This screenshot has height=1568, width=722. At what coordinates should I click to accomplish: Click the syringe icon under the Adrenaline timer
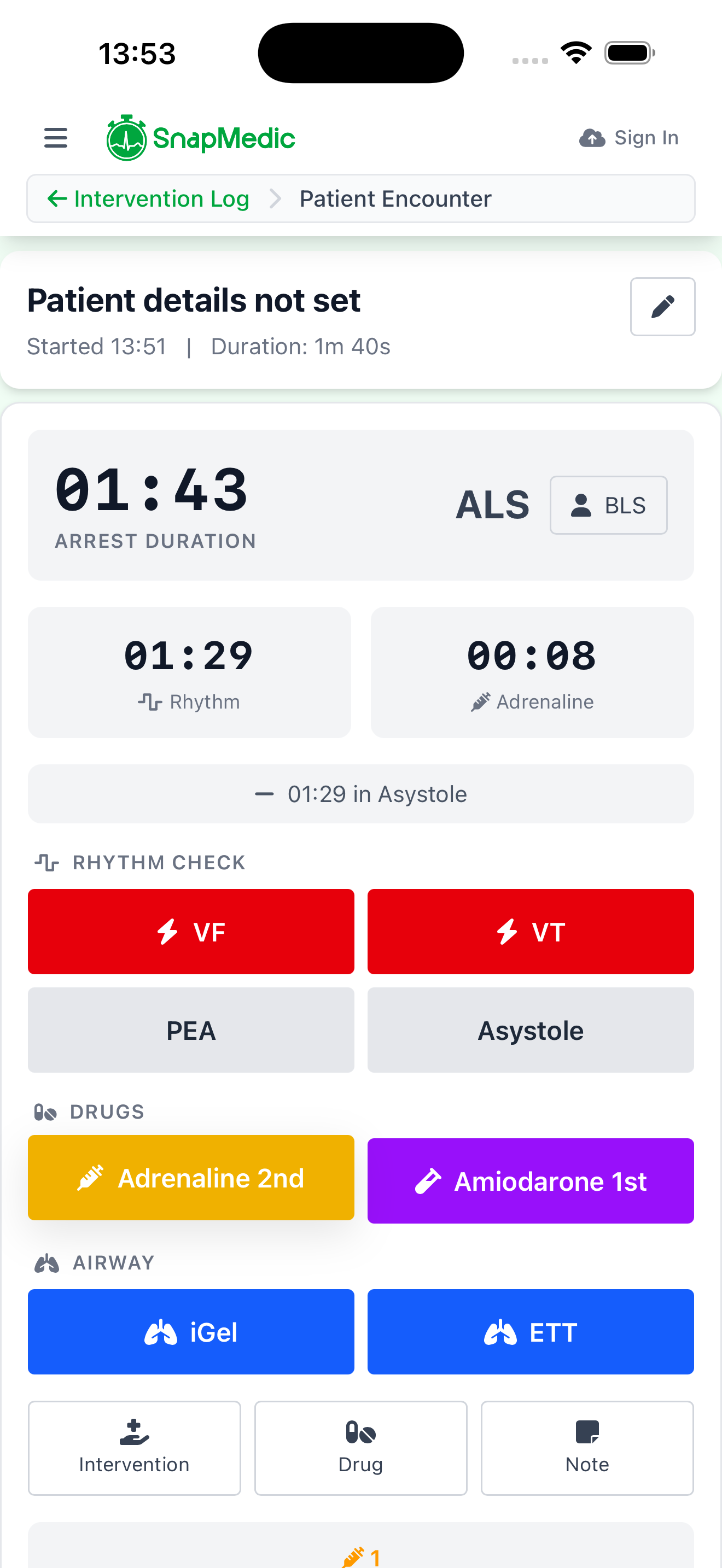tap(480, 701)
